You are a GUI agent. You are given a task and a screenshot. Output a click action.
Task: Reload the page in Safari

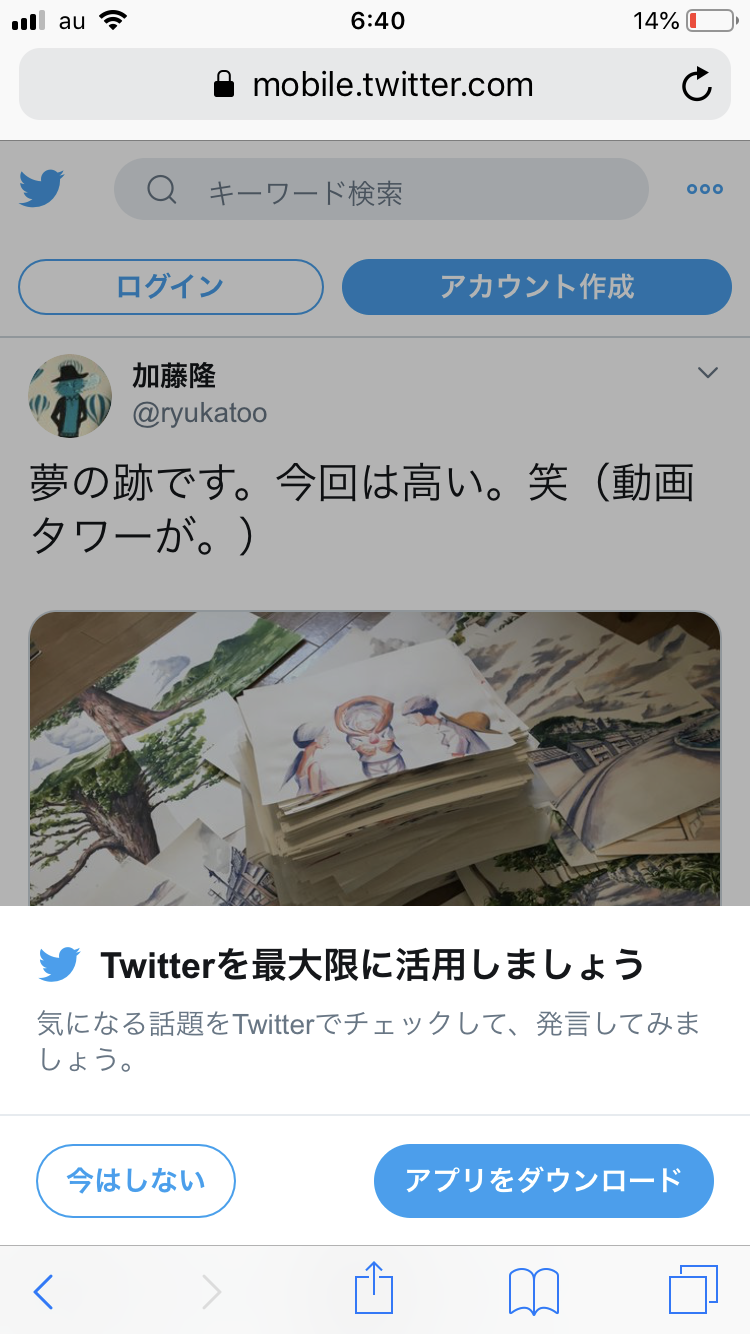pos(696,85)
